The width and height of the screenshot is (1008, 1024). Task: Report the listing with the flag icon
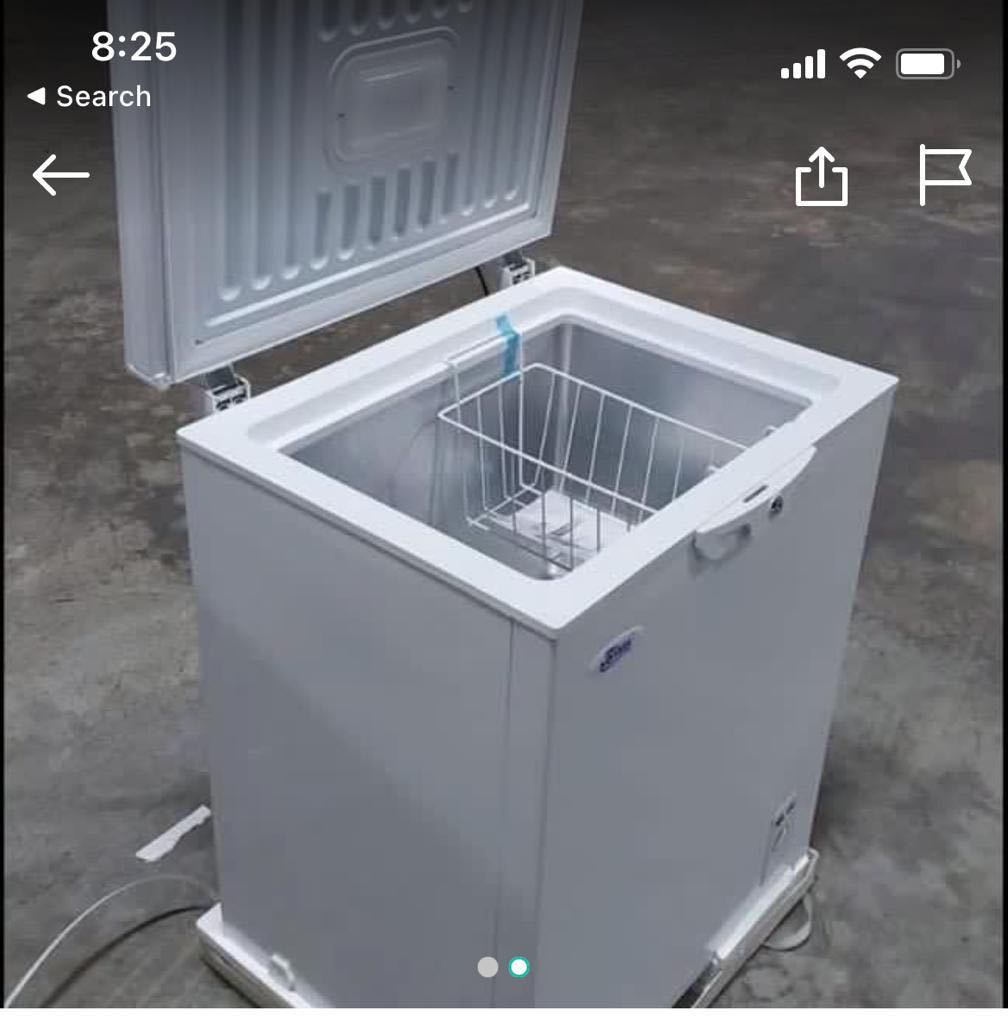coord(944,176)
